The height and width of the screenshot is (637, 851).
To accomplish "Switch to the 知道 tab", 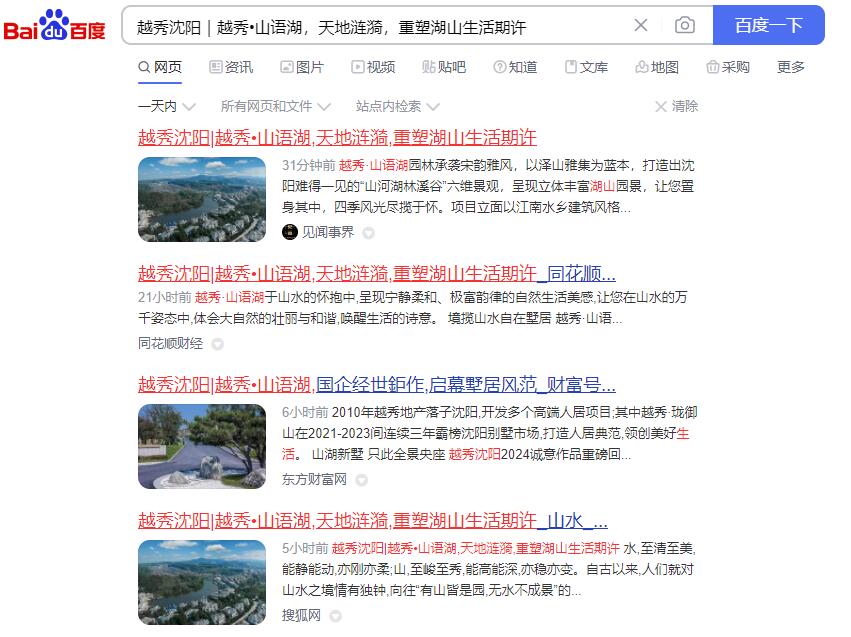I will coord(515,67).
